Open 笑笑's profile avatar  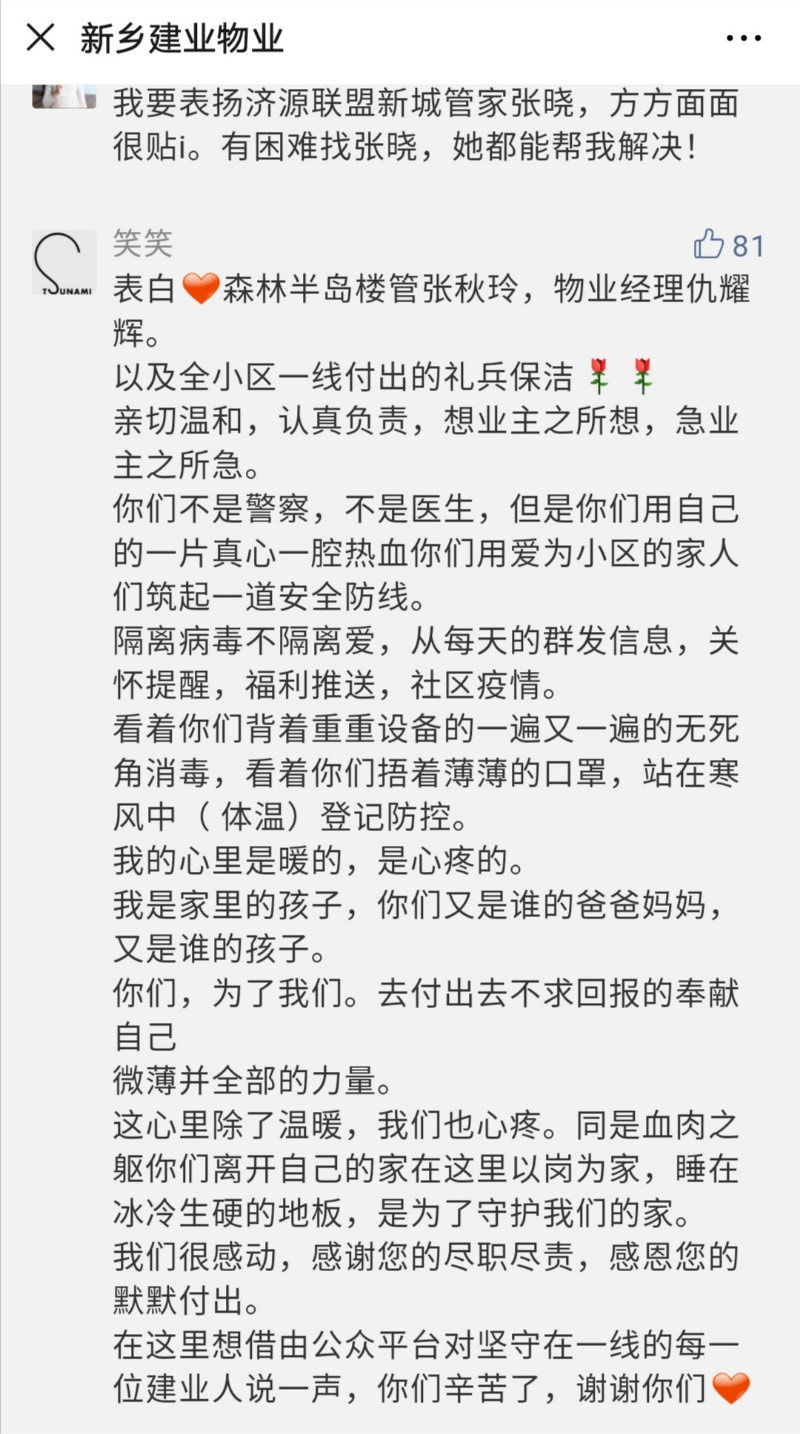click(64, 262)
